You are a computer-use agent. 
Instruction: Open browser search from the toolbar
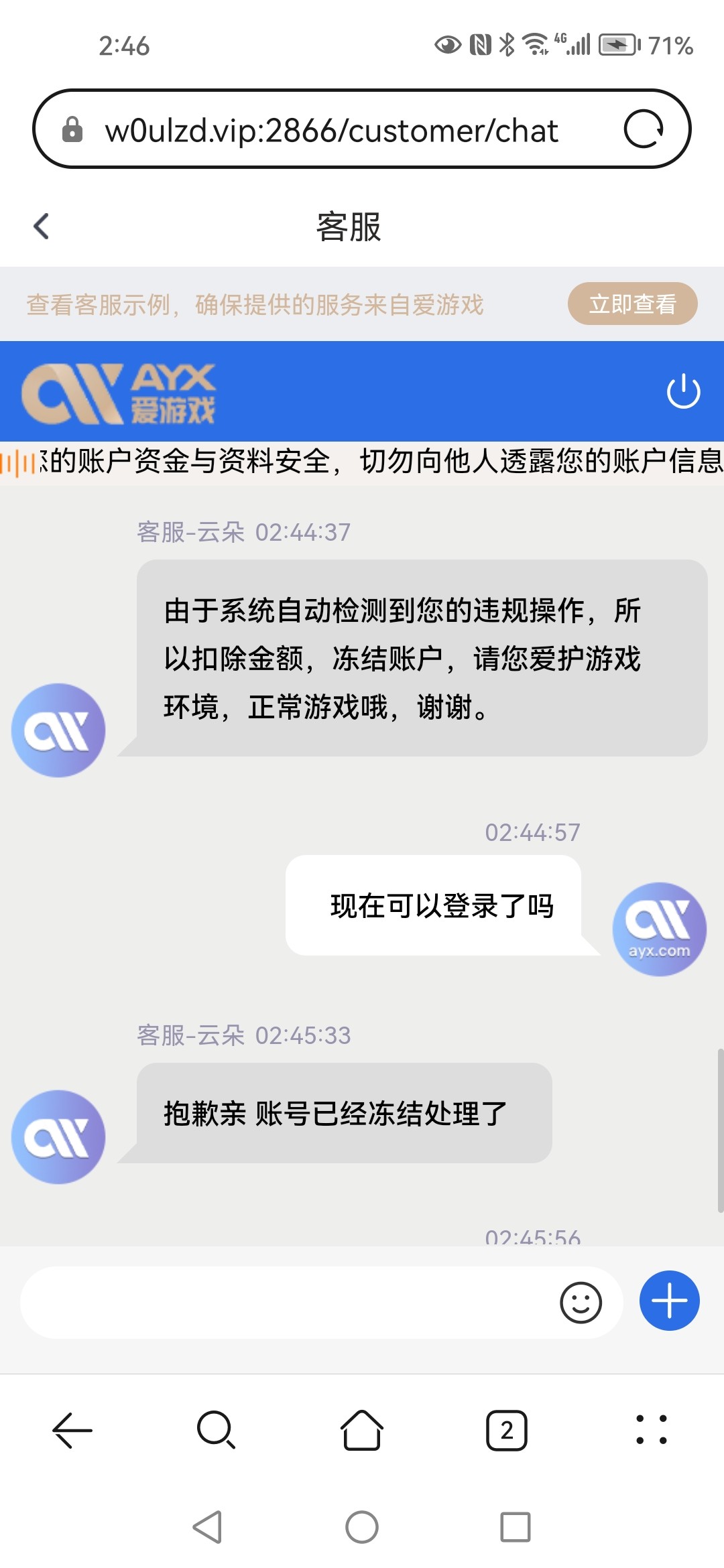(216, 1430)
